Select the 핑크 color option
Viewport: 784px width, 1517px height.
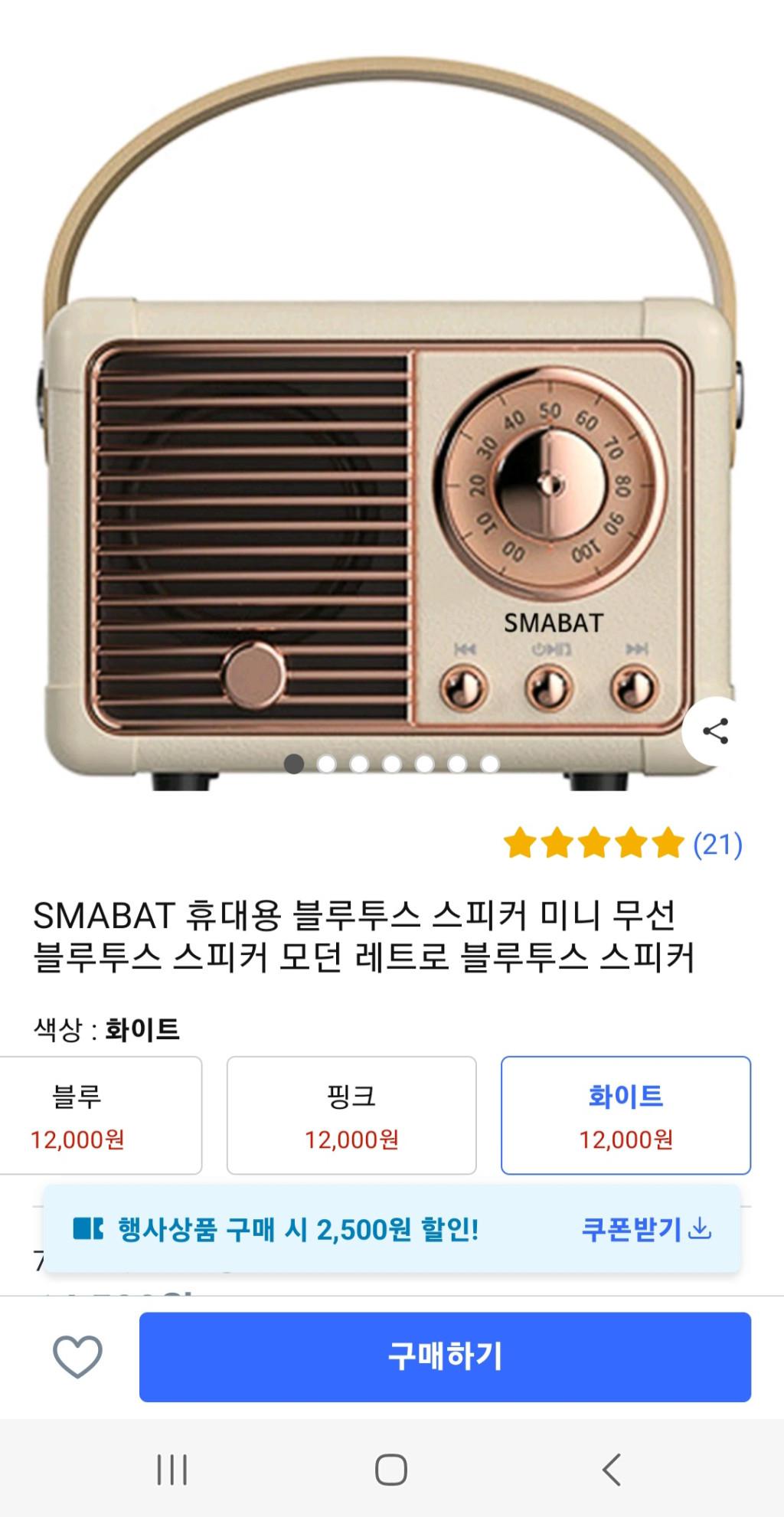[x=351, y=1115]
